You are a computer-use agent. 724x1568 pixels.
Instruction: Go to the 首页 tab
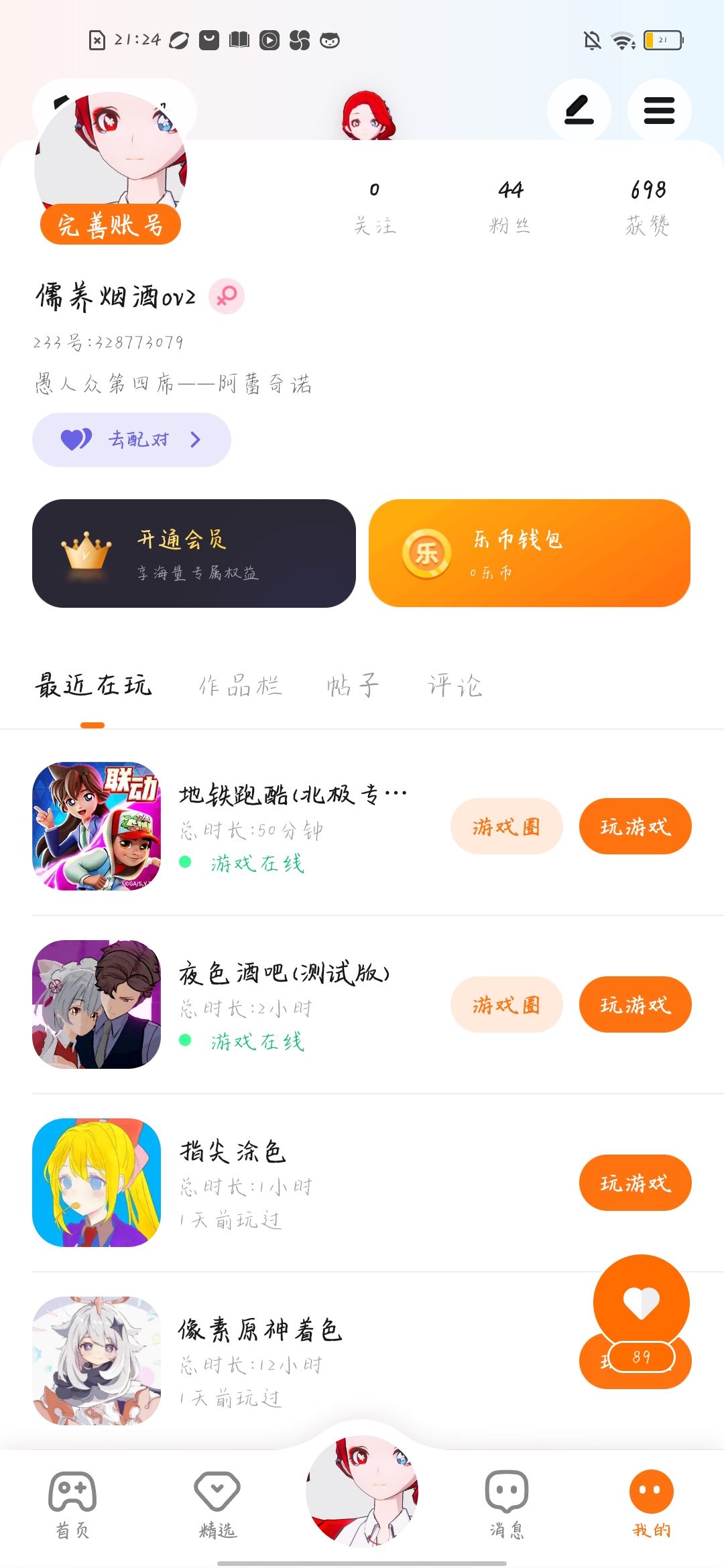click(72, 1504)
